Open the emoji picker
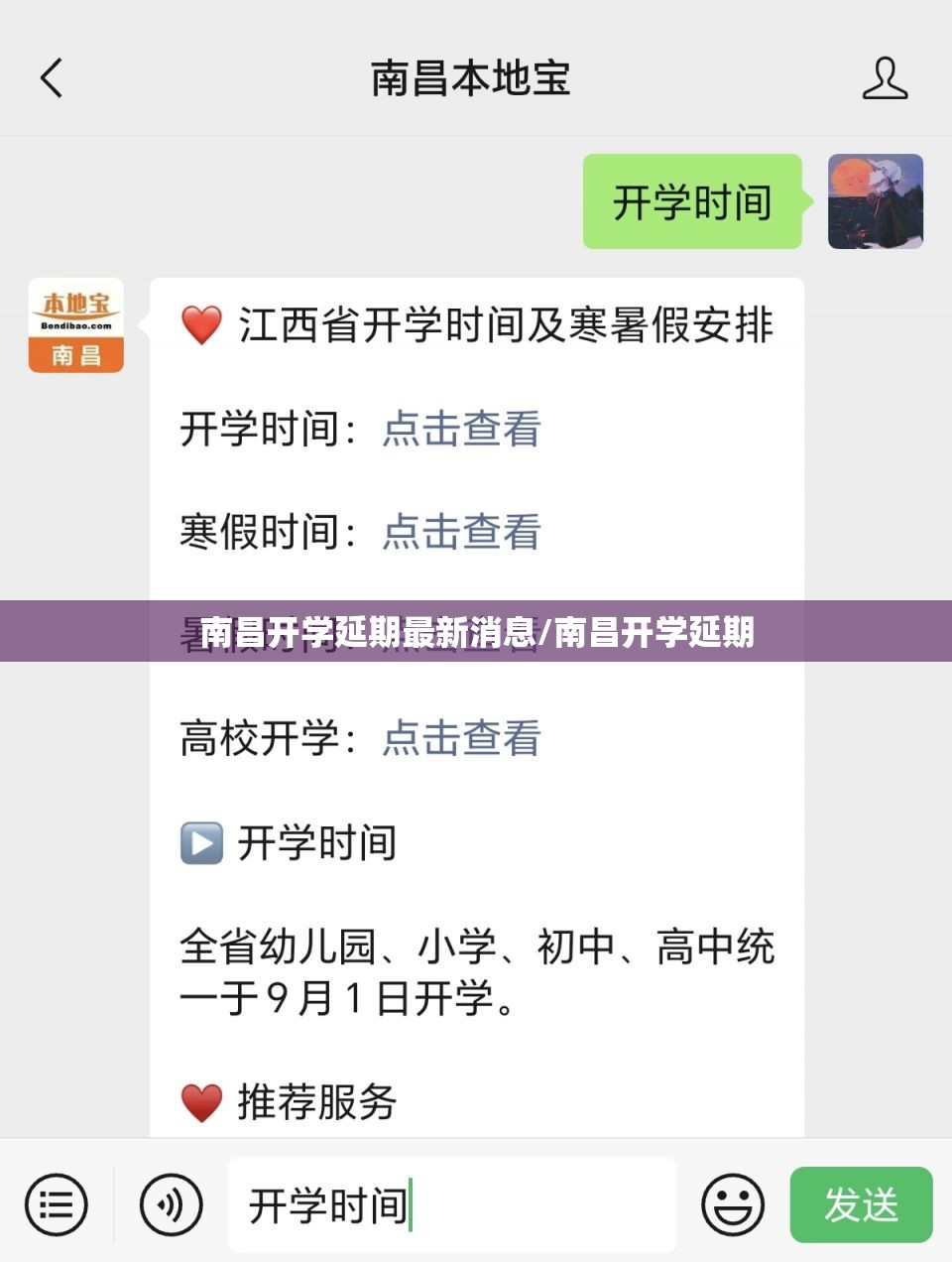 [x=733, y=1204]
